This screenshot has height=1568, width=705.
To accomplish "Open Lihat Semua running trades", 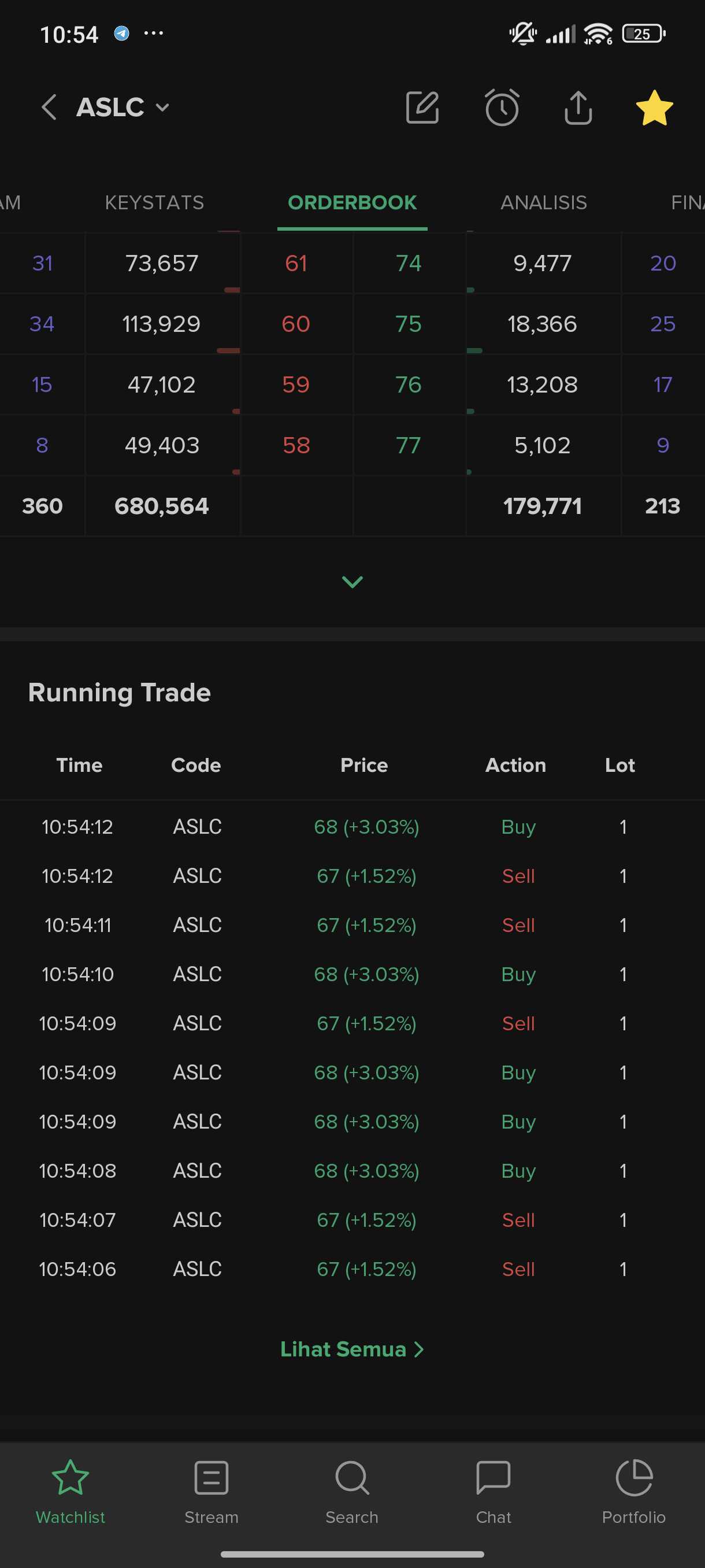I will pyautogui.click(x=352, y=1349).
